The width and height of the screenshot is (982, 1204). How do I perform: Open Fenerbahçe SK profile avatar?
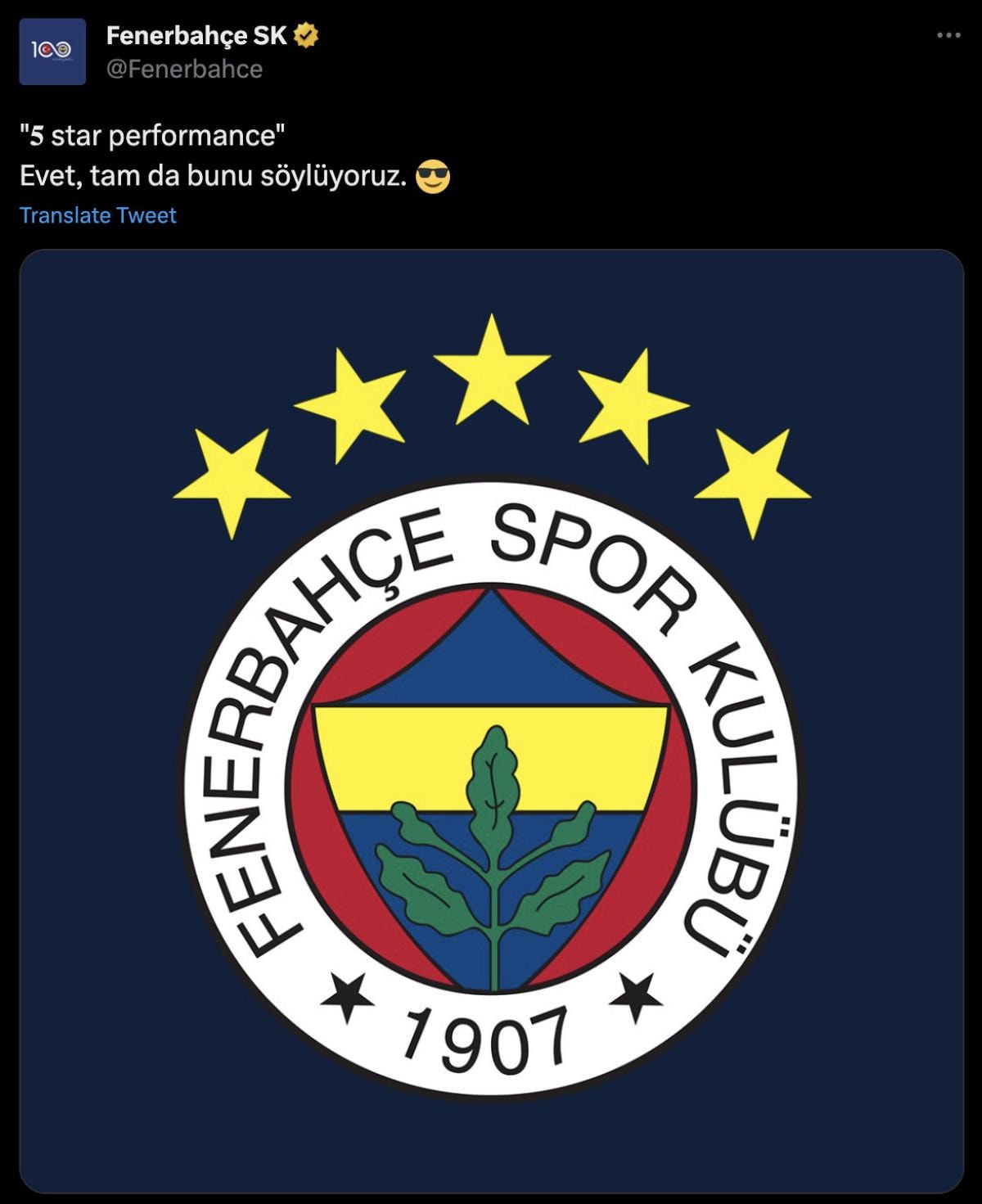(52, 52)
